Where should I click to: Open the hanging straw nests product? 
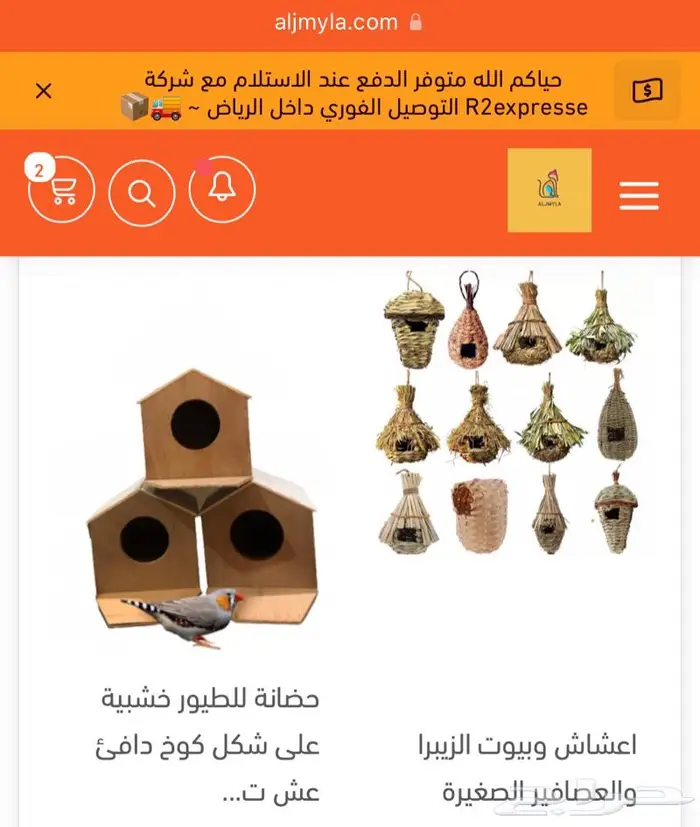tap(508, 412)
